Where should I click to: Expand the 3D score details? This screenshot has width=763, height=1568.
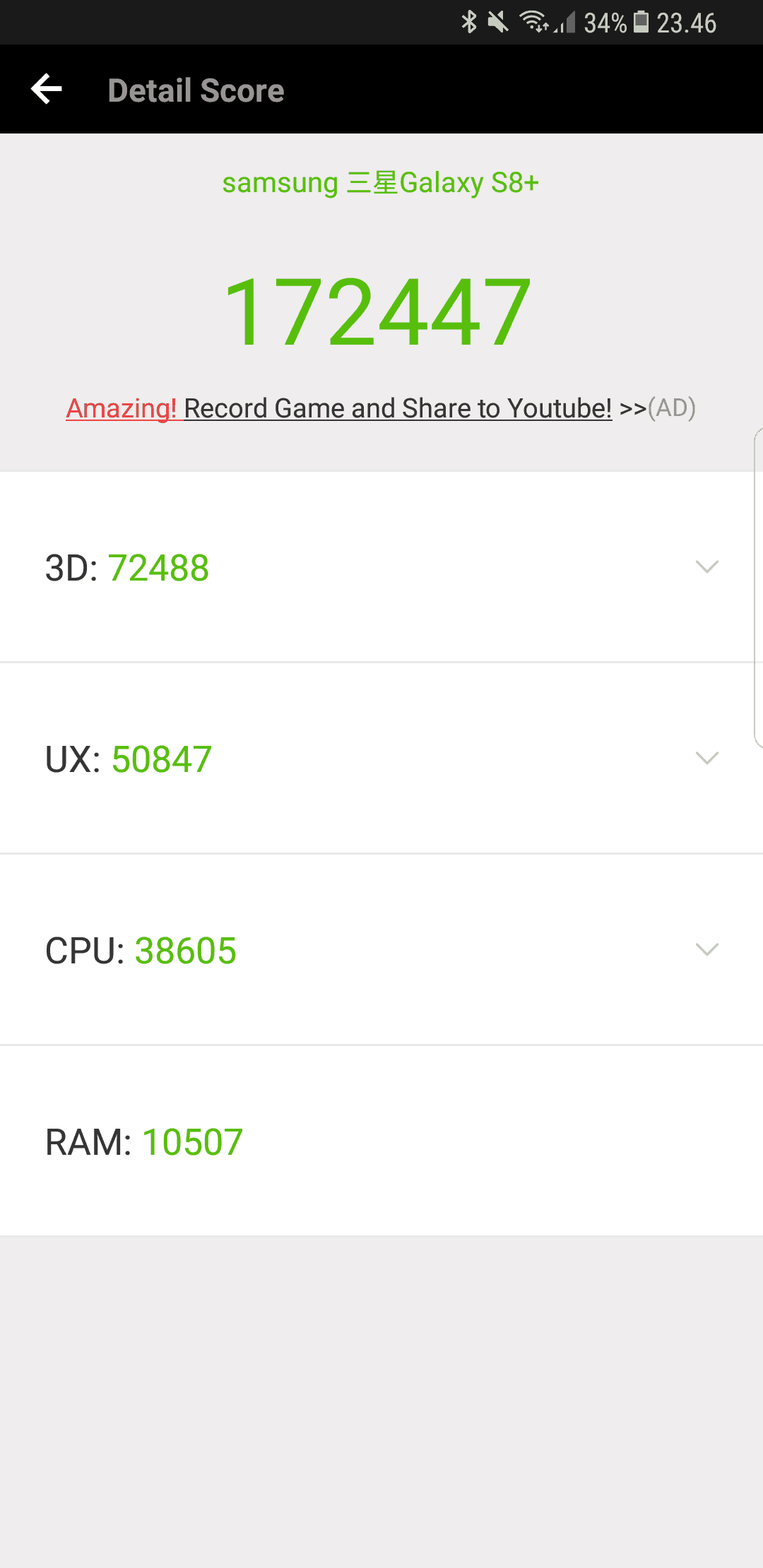[x=706, y=567]
